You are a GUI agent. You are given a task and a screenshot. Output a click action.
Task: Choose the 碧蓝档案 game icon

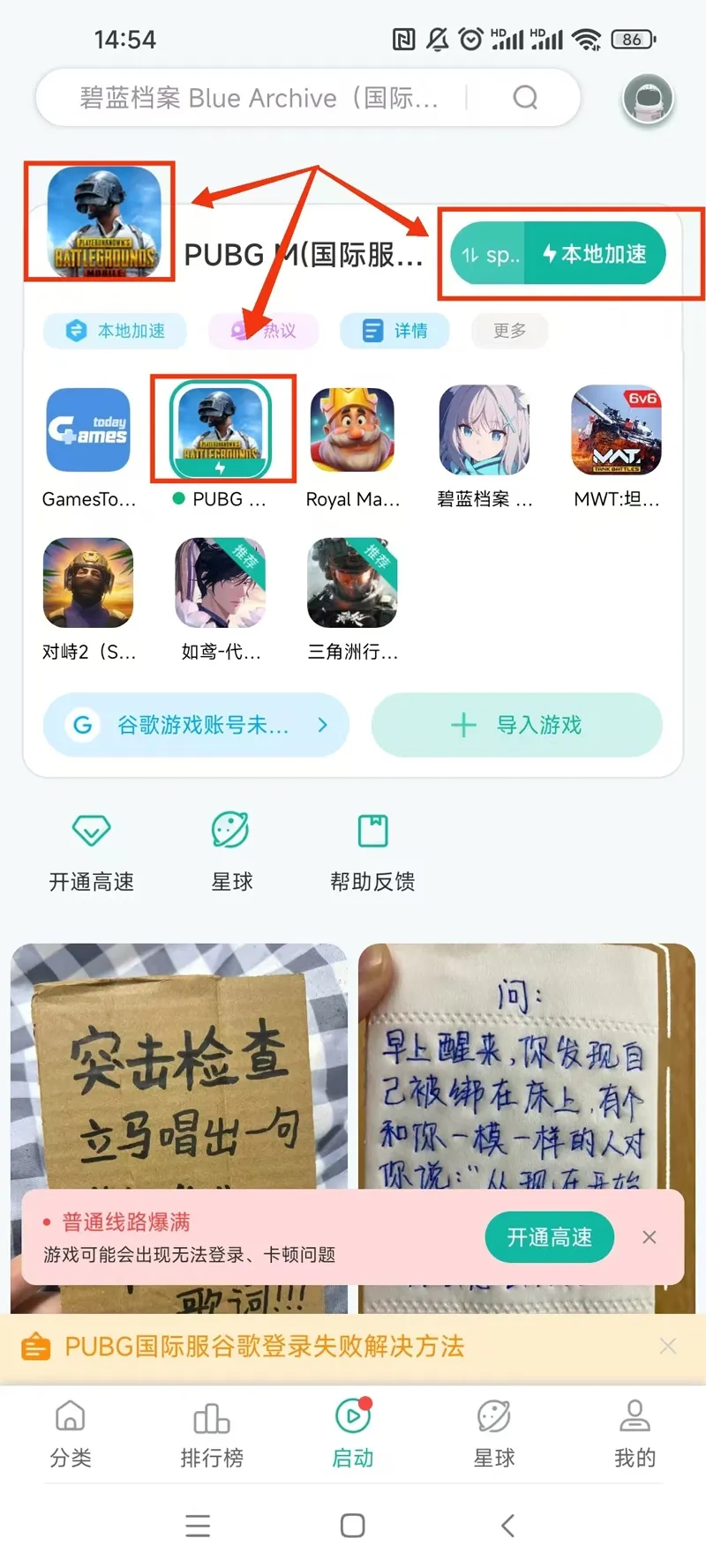pyautogui.click(x=484, y=430)
